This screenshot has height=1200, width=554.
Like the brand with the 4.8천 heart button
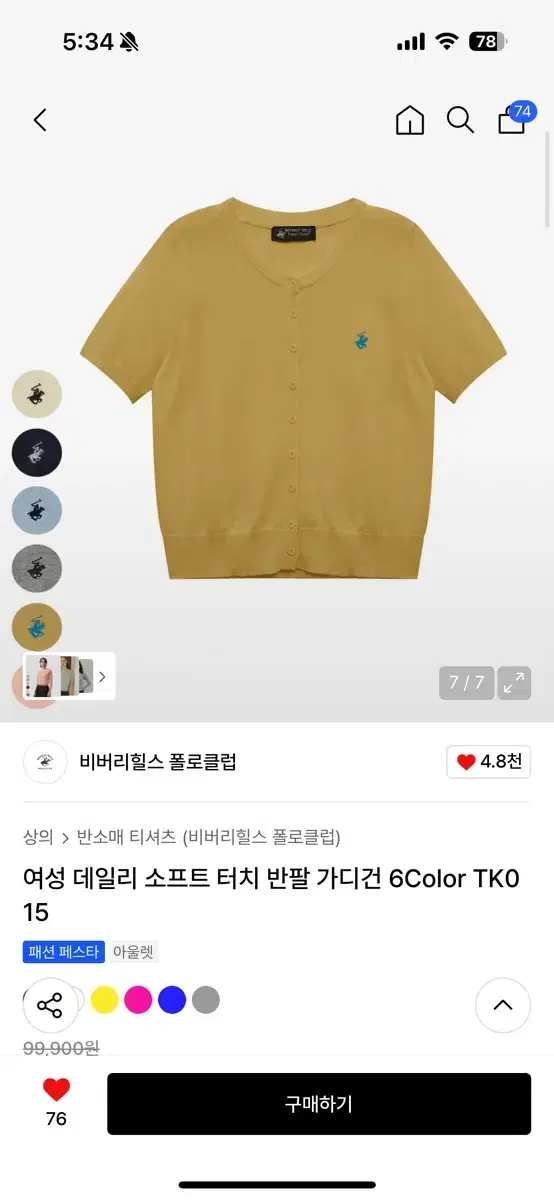488,762
